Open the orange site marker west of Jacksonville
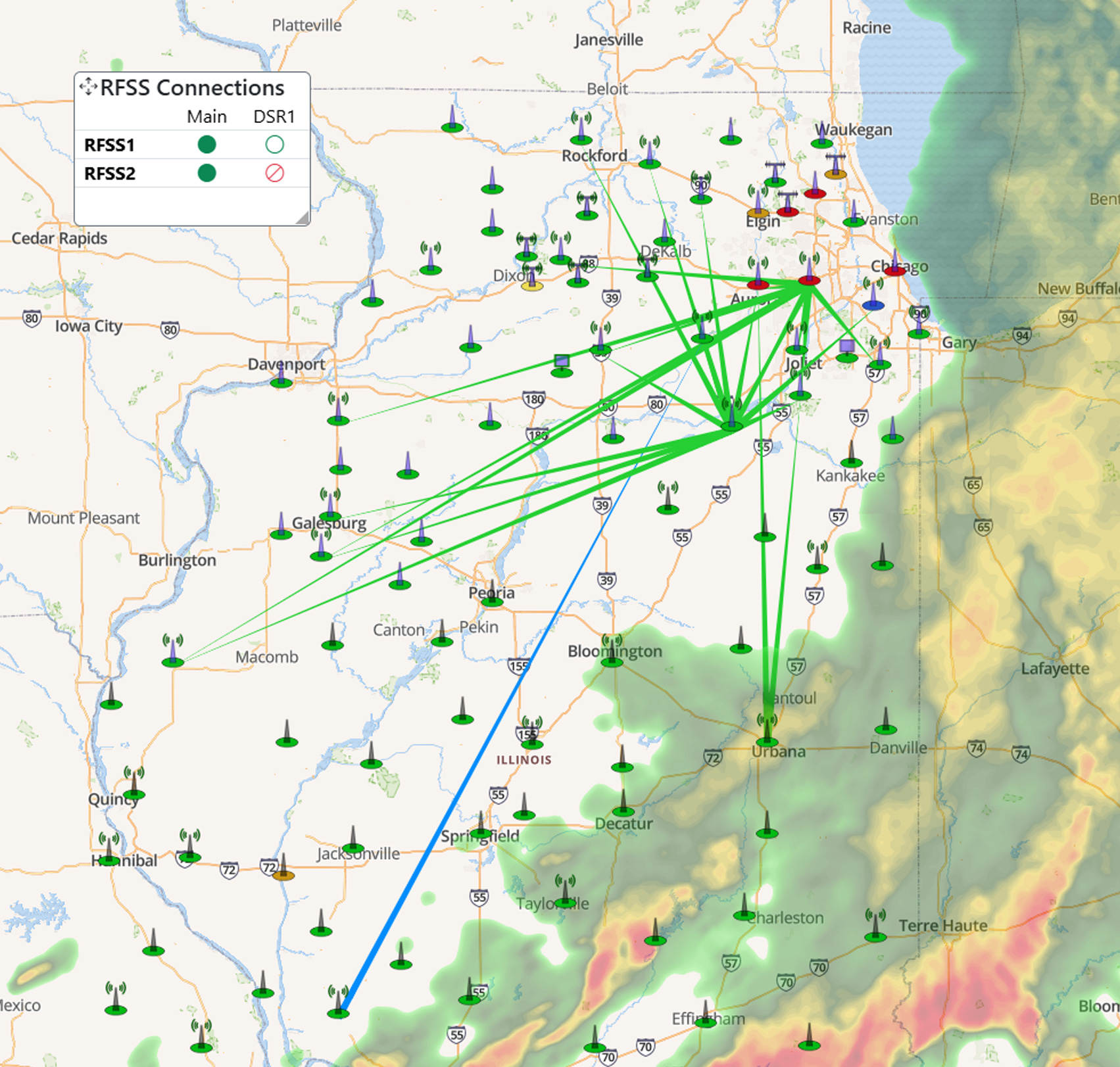The width and height of the screenshot is (1120, 1067). tap(283, 869)
